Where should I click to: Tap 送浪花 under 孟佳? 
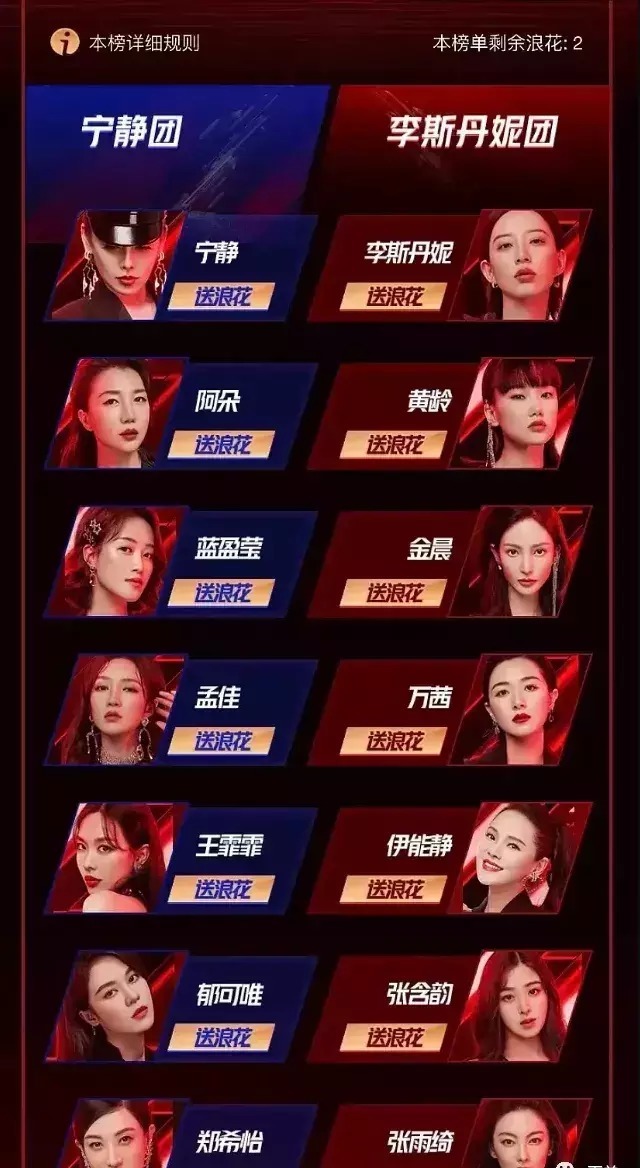pyautogui.click(x=221, y=740)
